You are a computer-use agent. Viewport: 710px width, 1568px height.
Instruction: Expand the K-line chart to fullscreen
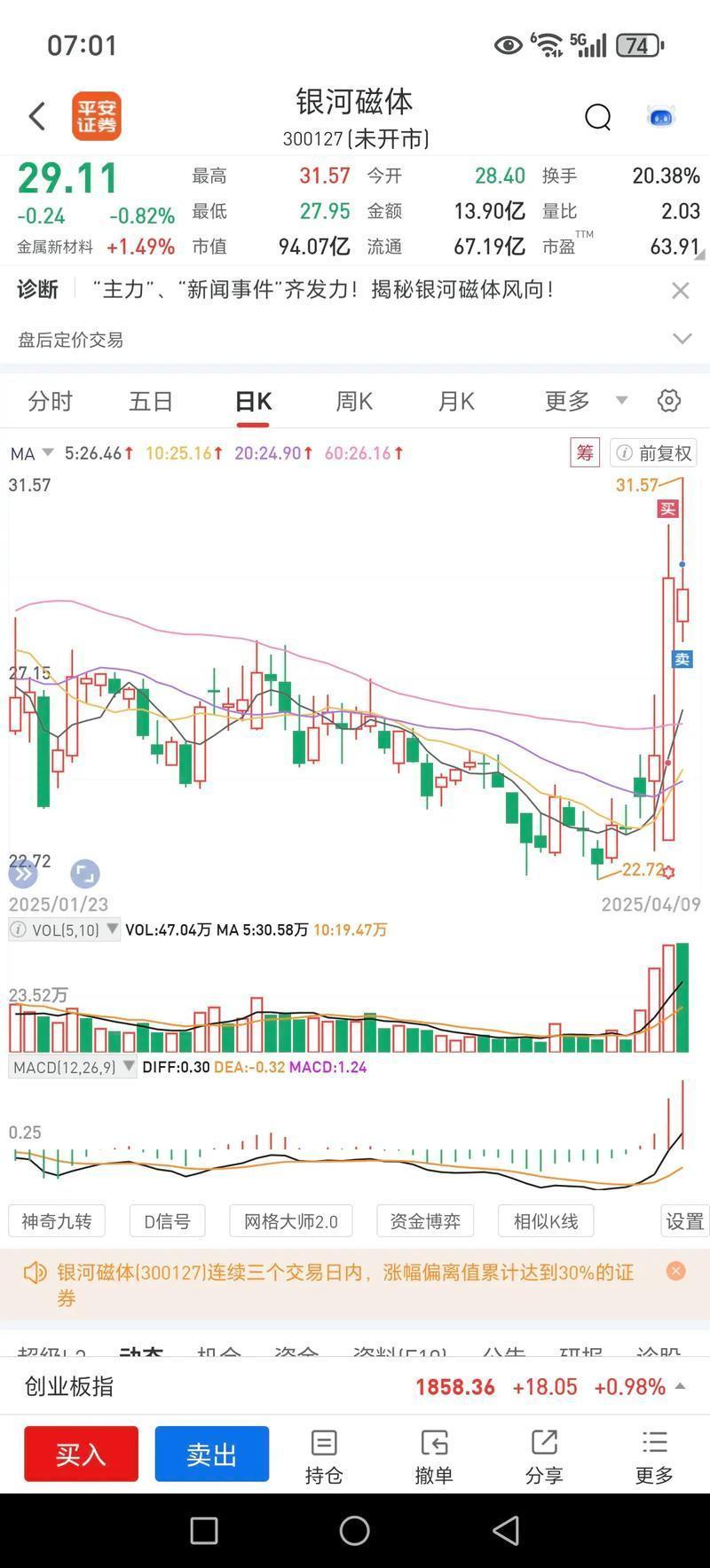point(84,874)
